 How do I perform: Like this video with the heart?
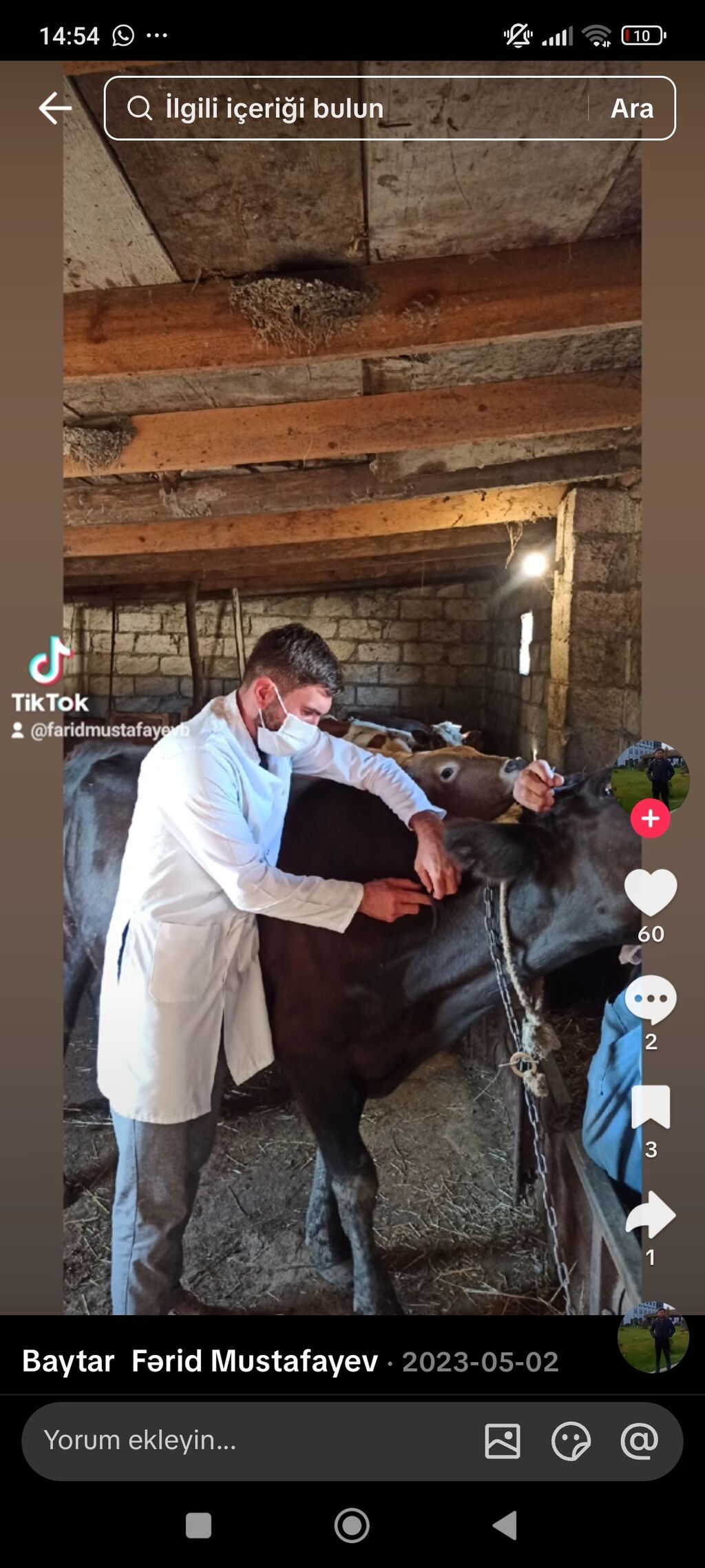tap(650, 893)
